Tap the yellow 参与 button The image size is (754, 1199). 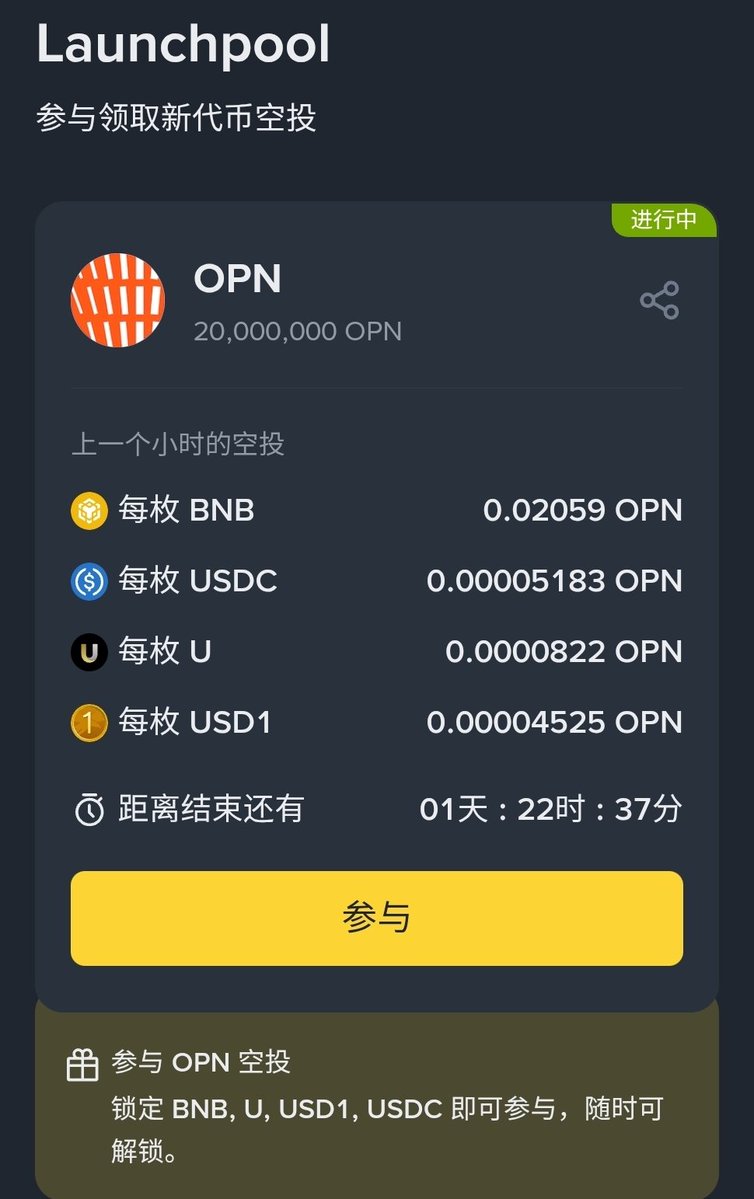click(x=376, y=918)
